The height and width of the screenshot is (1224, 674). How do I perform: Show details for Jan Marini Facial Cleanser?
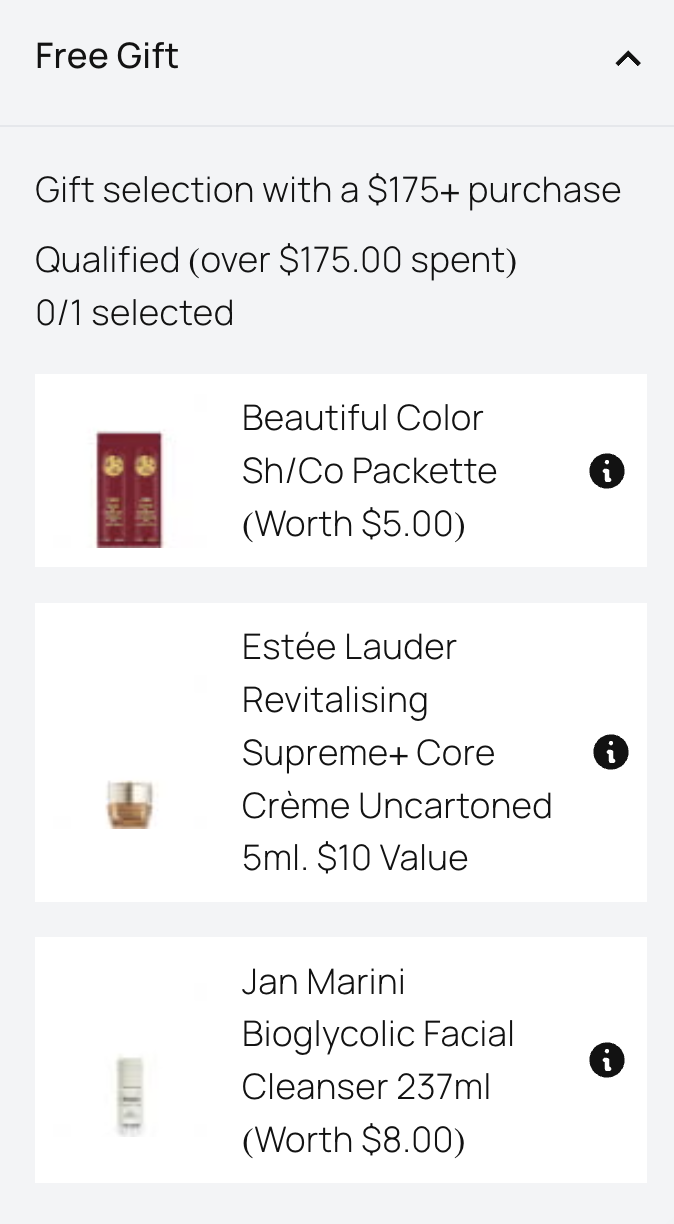[x=607, y=1060]
